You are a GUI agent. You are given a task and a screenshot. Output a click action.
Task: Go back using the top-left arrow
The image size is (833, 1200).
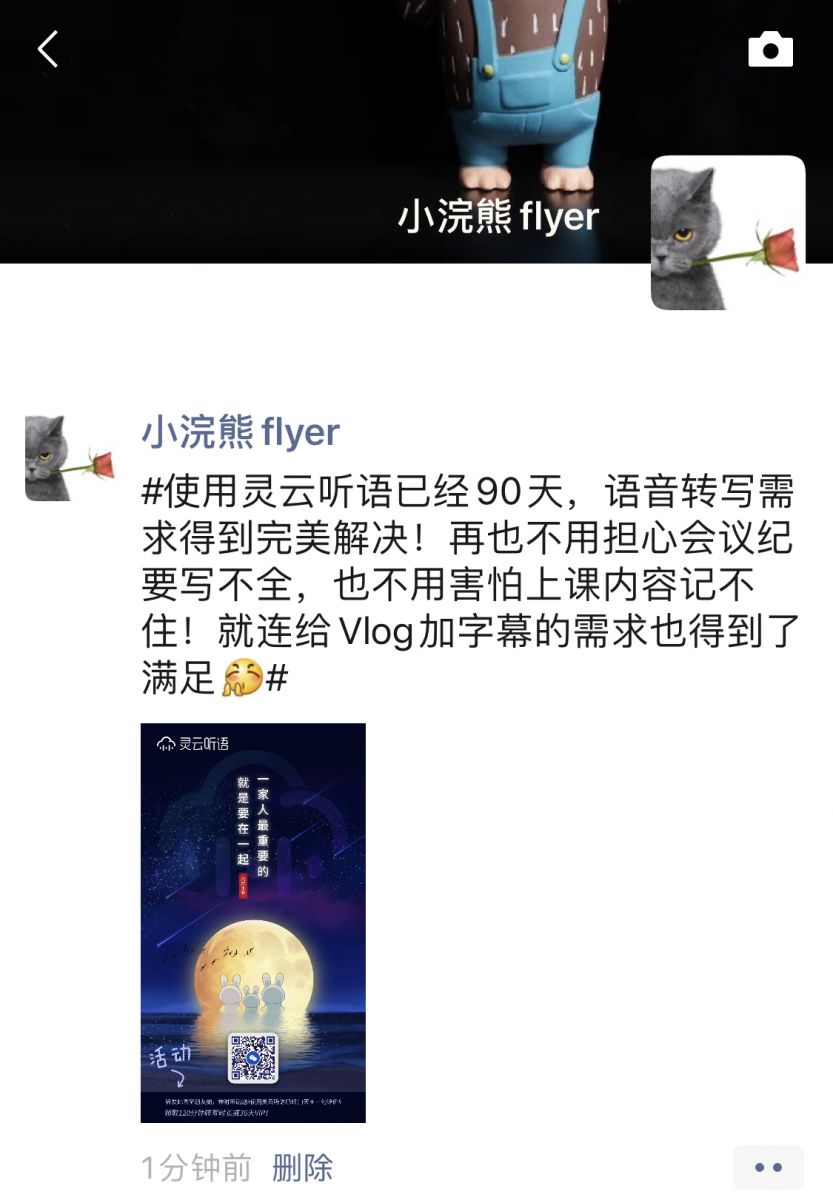point(47,48)
